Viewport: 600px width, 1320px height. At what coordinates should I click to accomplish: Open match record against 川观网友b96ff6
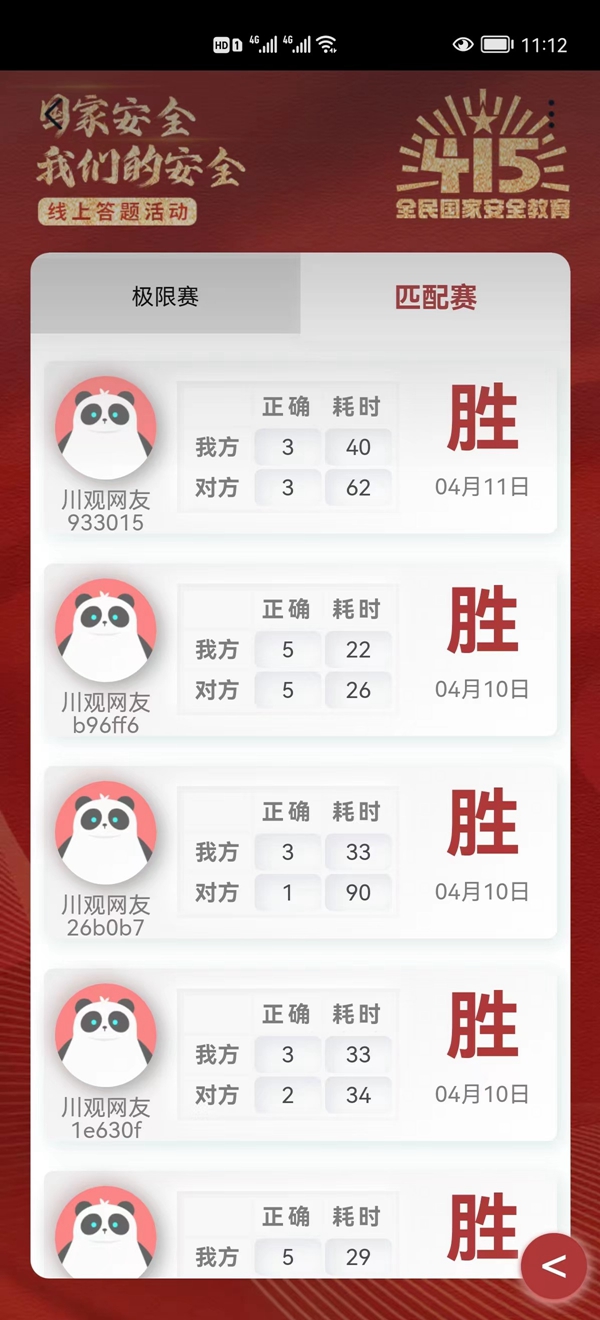300,650
